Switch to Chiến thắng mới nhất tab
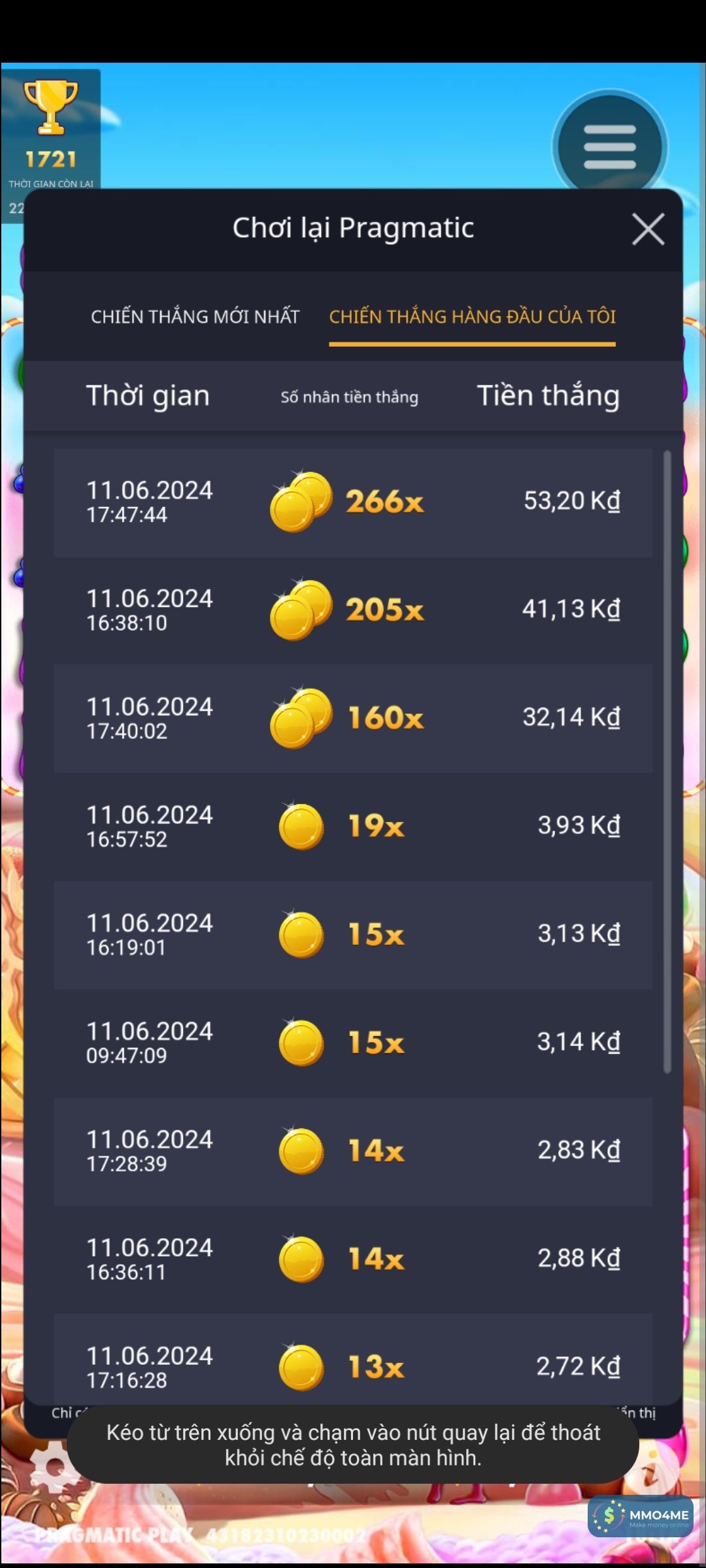 [195, 317]
